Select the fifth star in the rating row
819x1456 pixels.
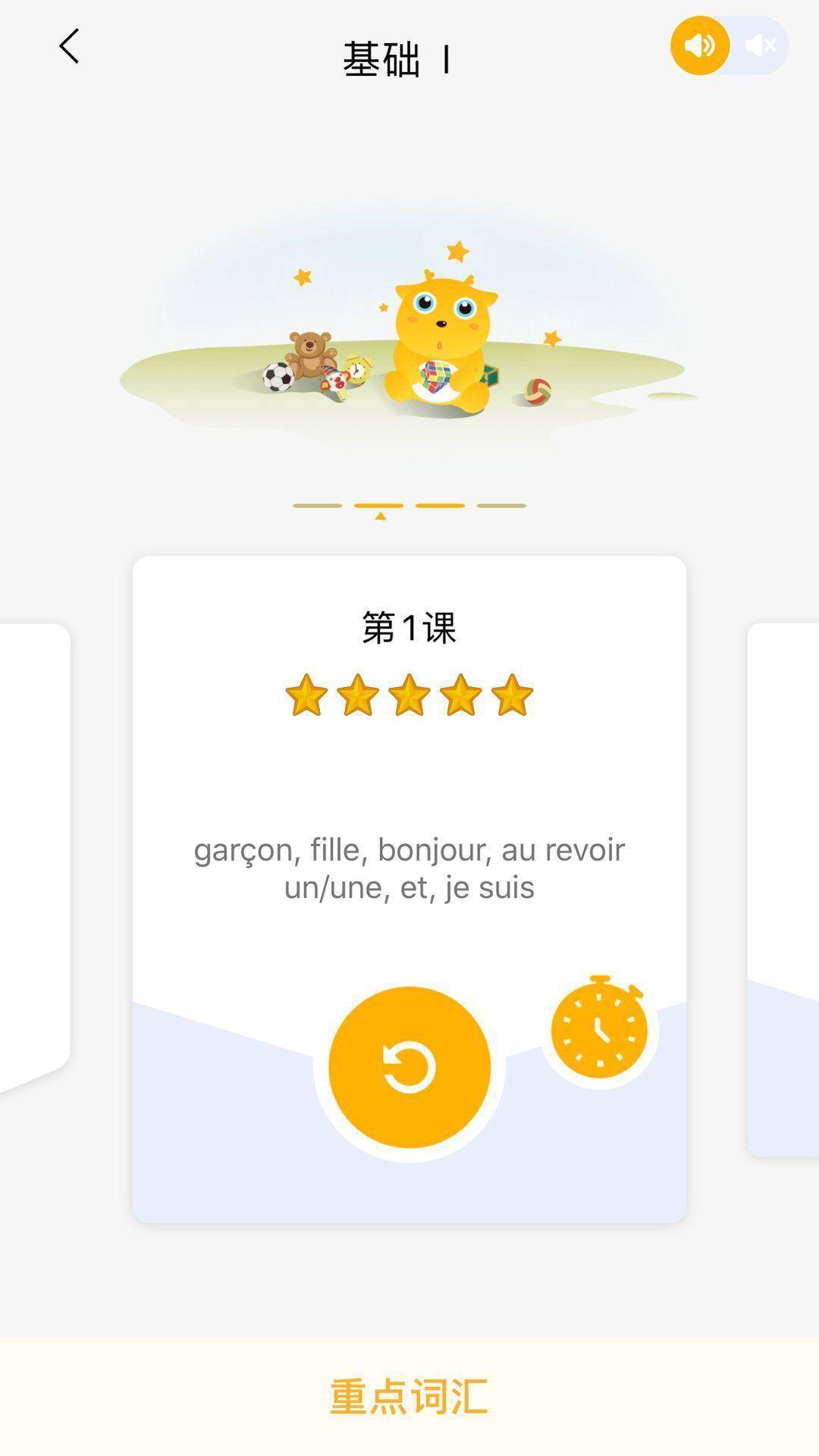click(510, 694)
